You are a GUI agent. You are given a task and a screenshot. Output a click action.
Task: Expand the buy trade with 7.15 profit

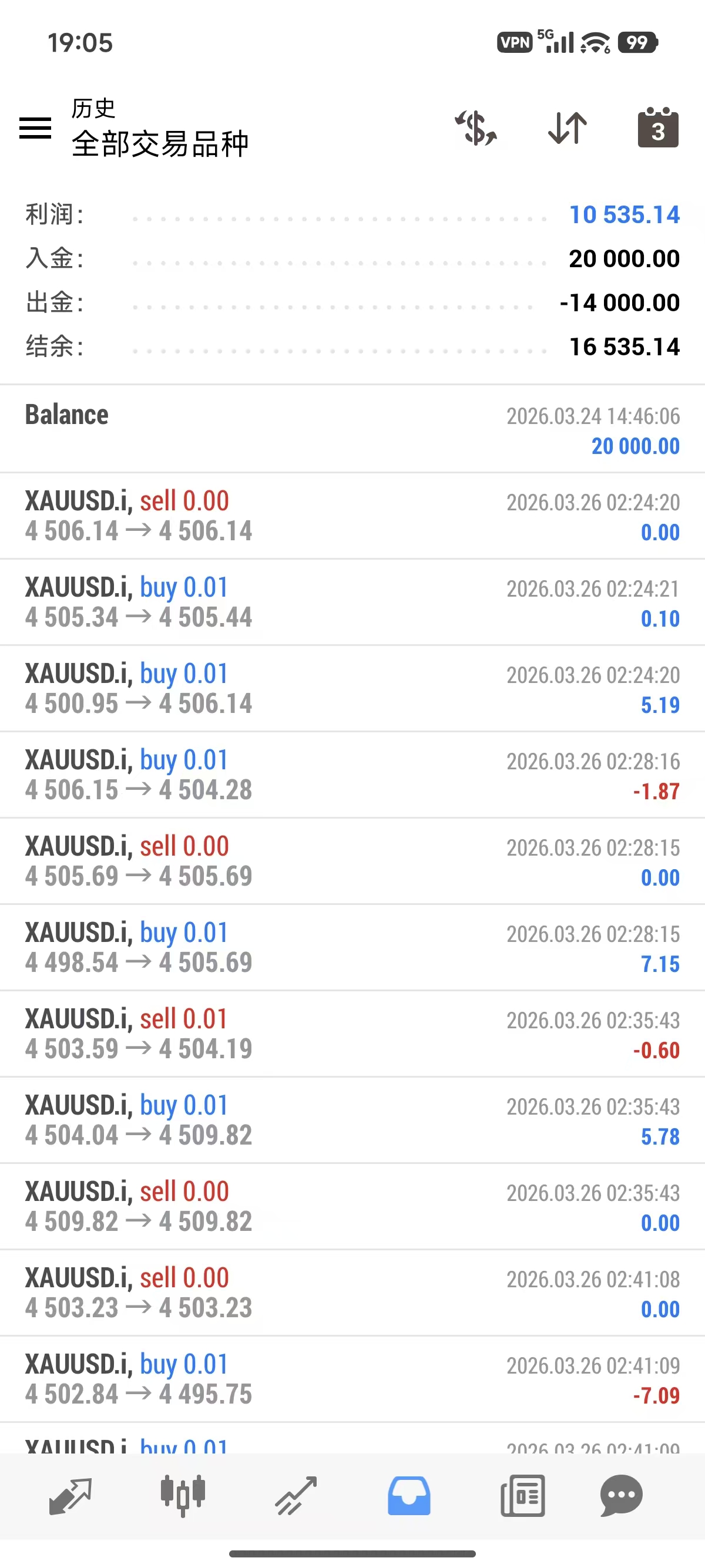[x=352, y=947]
